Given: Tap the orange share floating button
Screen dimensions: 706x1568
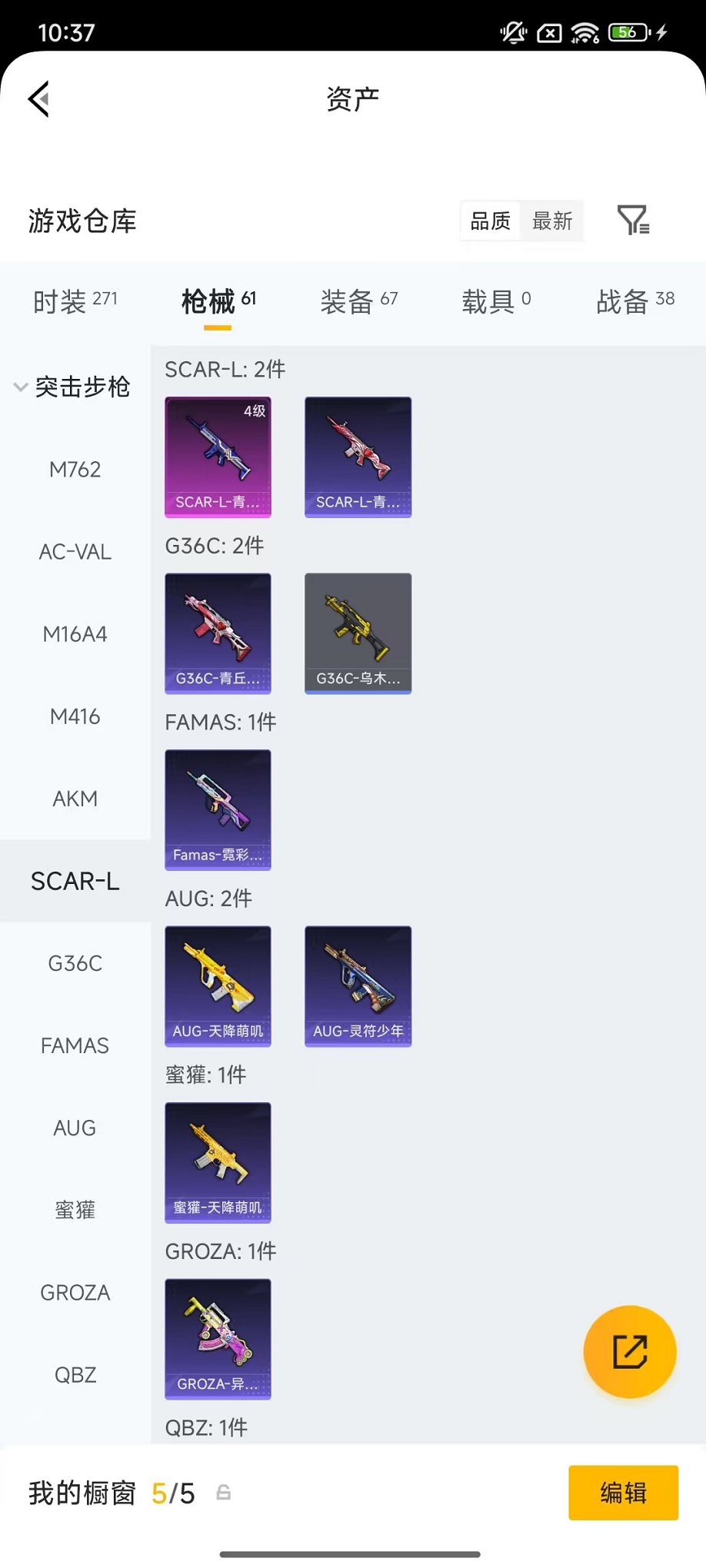Looking at the screenshot, I should point(630,1351).
